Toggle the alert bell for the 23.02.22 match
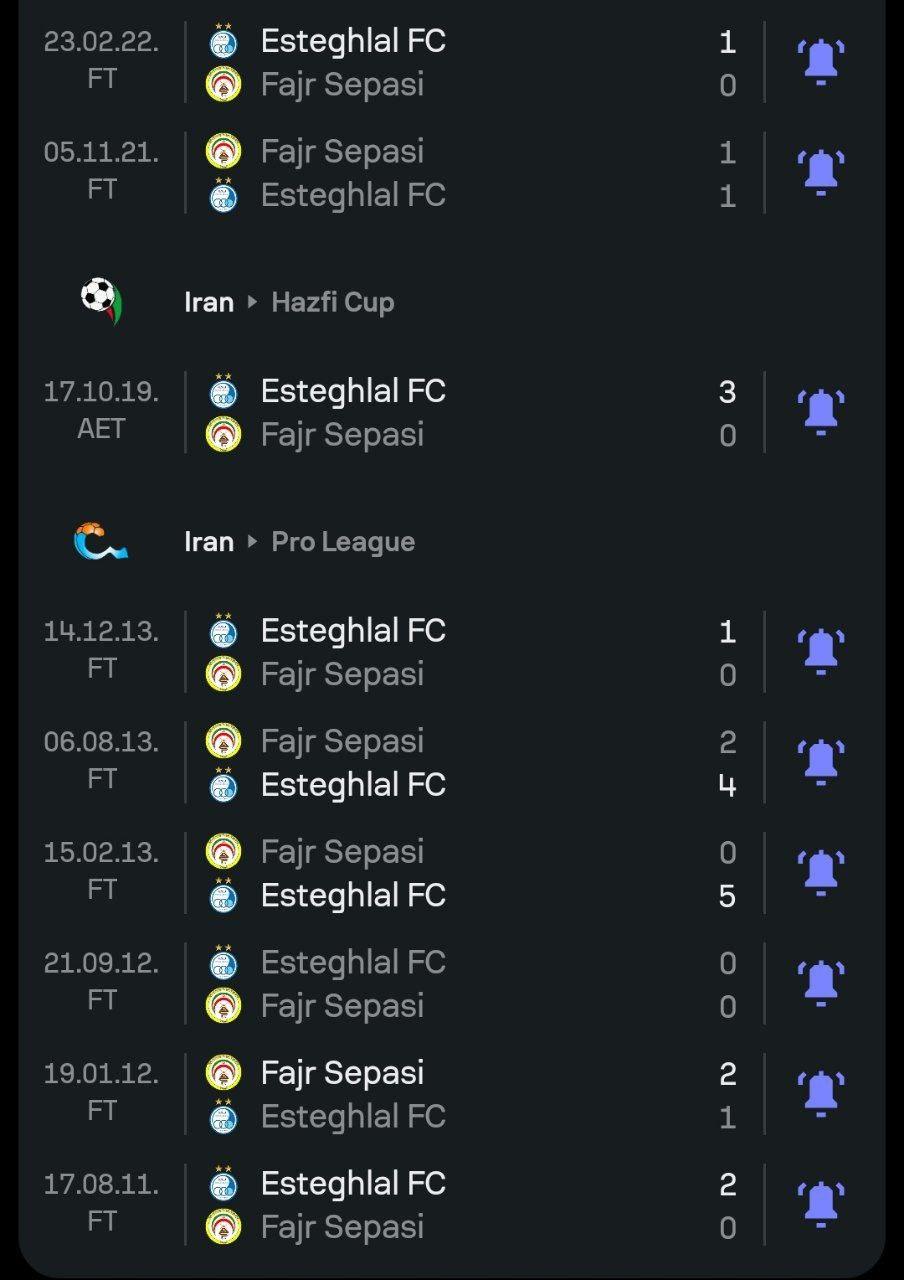This screenshot has width=904, height=1280. tap(821, 62)
